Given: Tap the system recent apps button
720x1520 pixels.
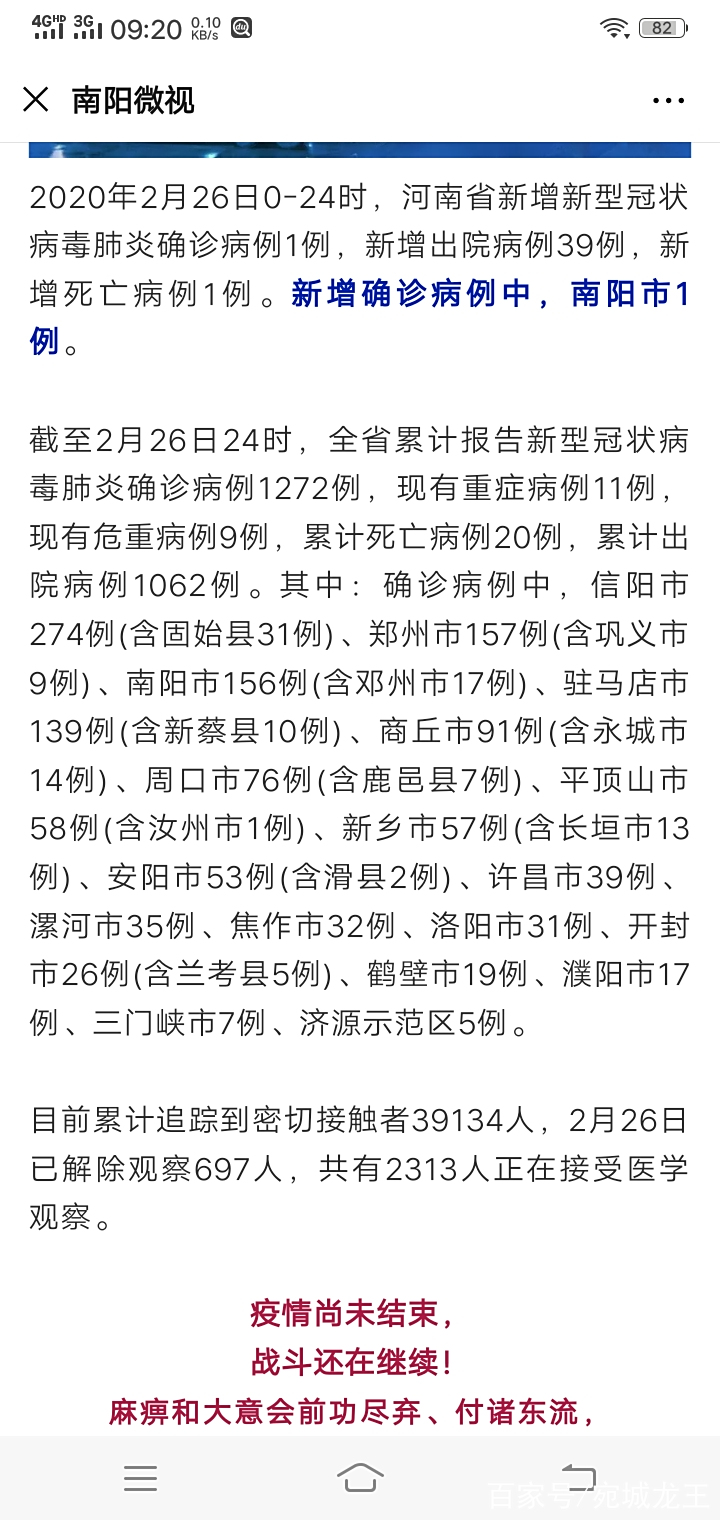Looking at the screenshot, I should [140, 1478].
